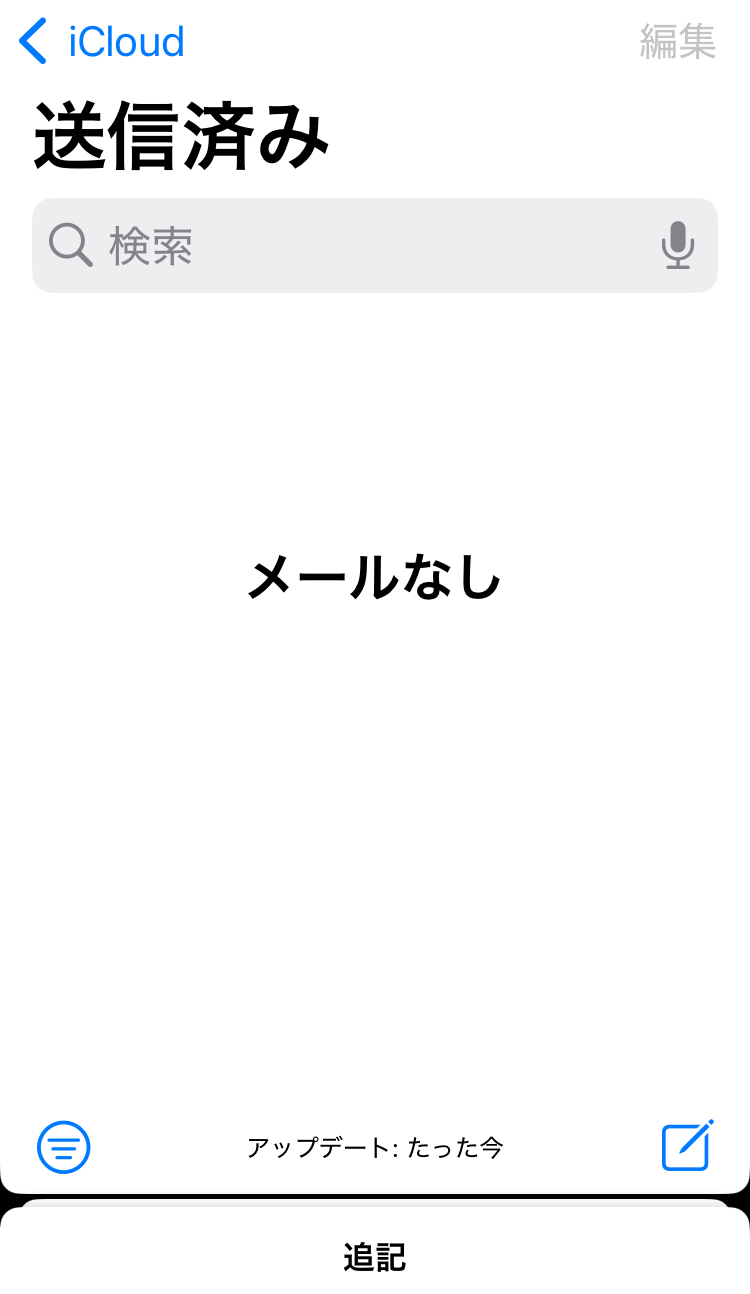Start voice dictation with the microphone
Screen dimensions: 750x1294
click(x=677, y=246)
